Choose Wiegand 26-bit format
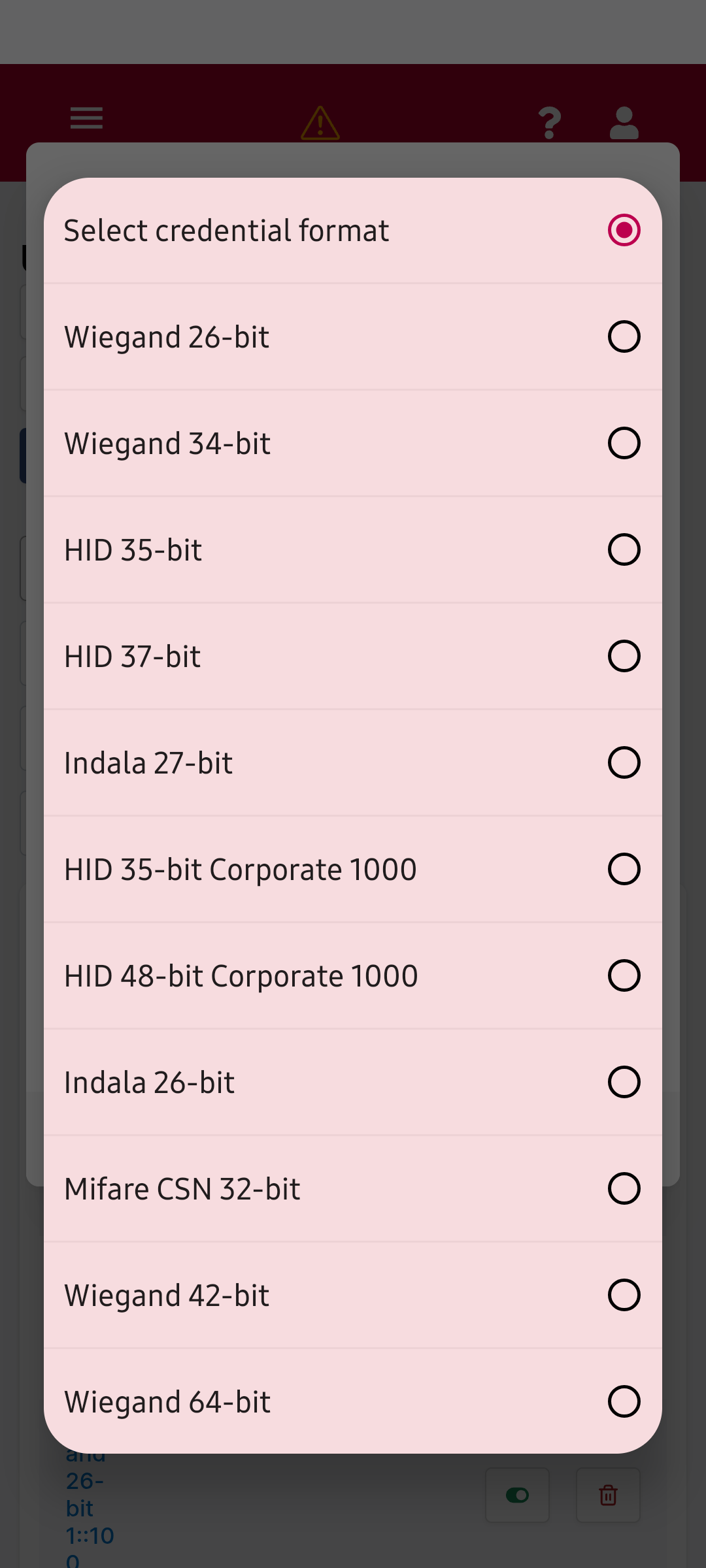Screen dimensions: 706x1568 pyautogui.click(x=353, y=337)
